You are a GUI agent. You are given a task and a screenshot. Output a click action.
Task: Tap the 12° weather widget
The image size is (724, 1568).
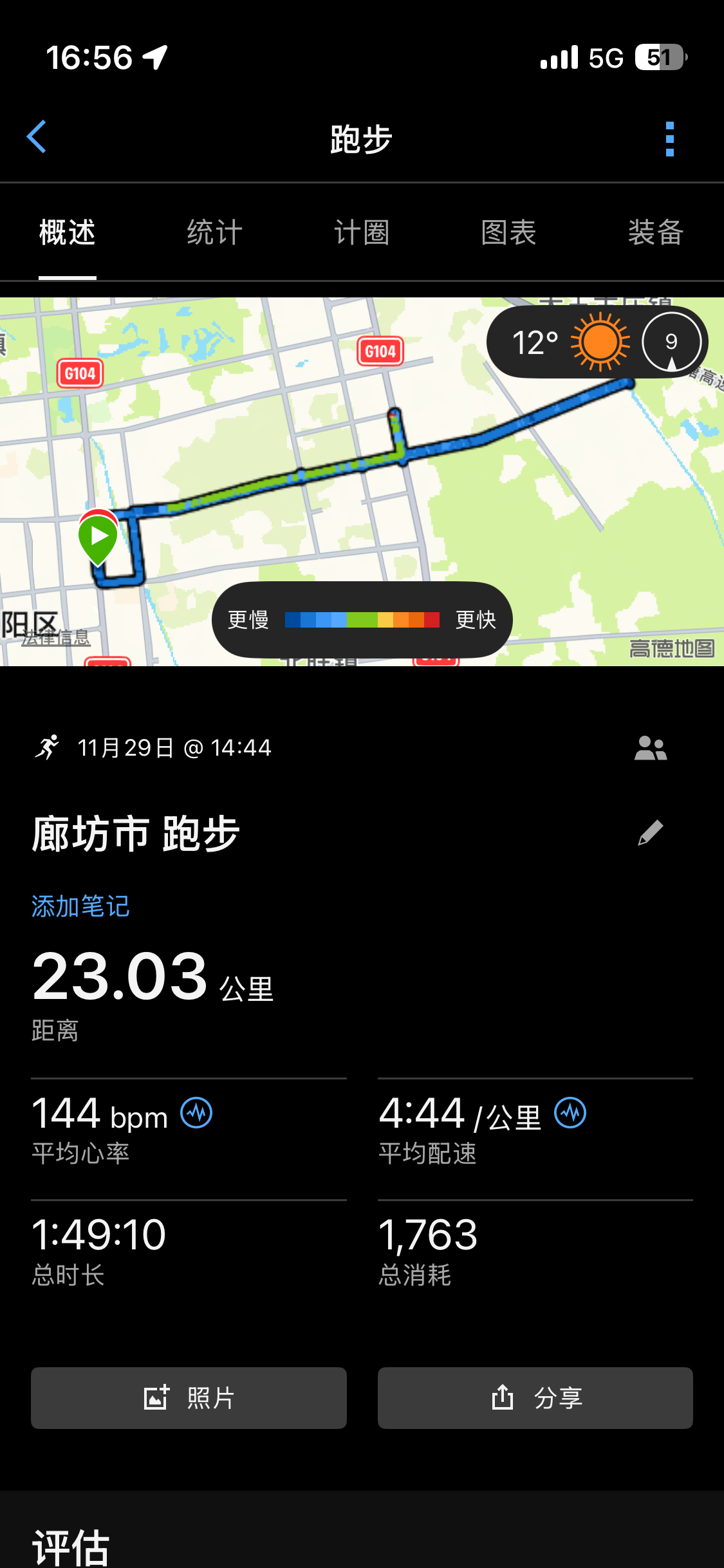coord(597,342)
